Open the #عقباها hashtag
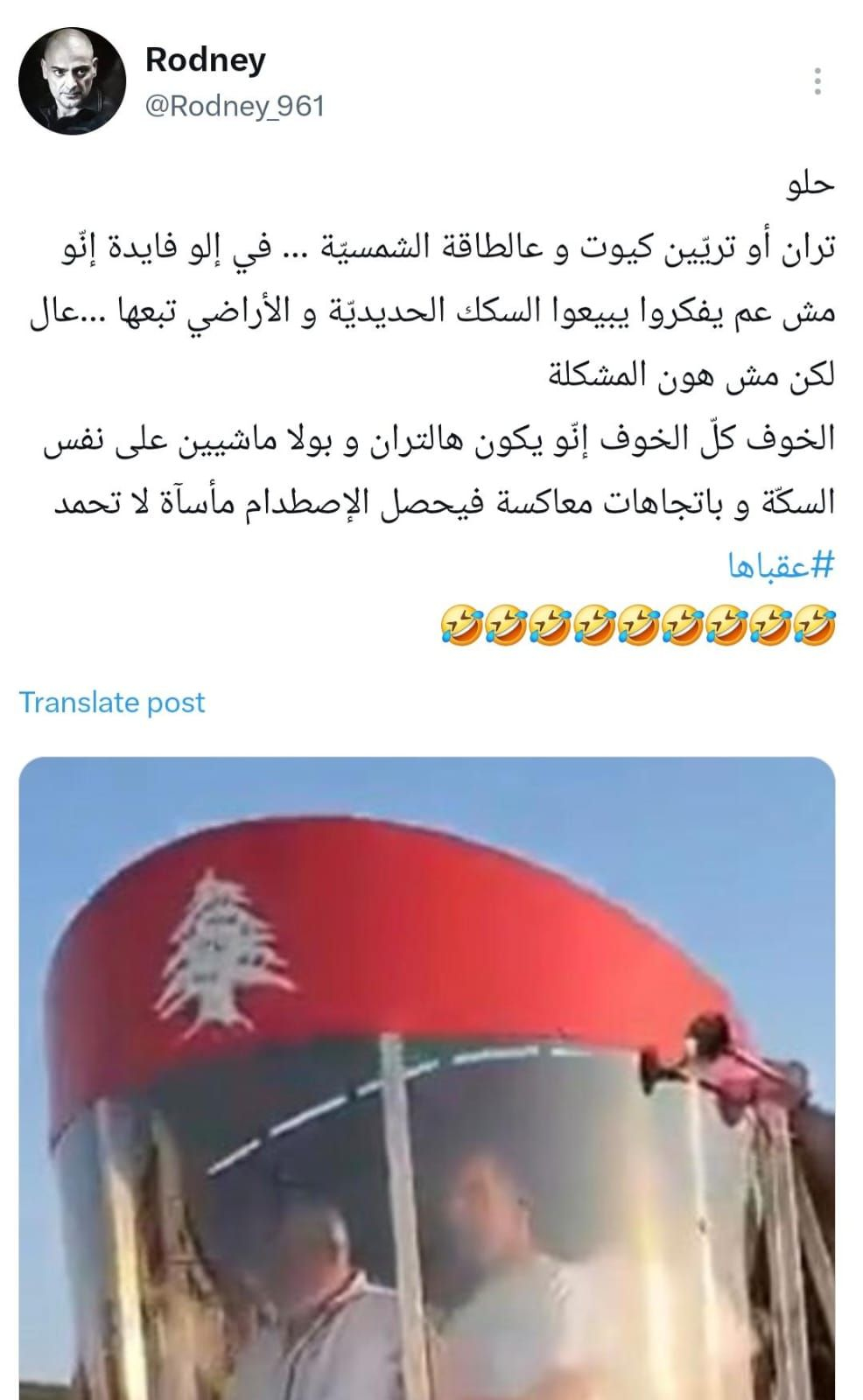 point(782,567)
